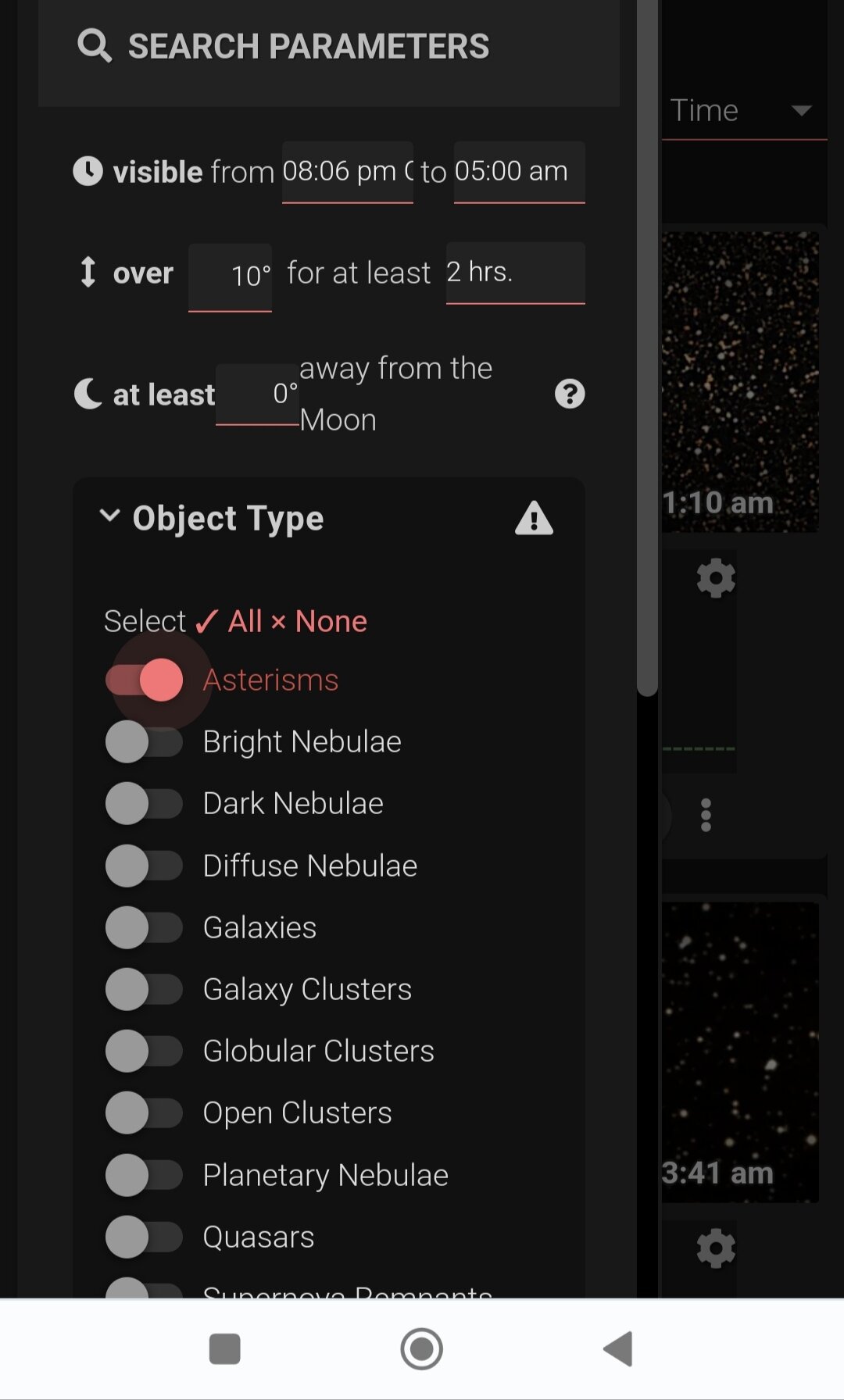The height and width of the screenshot is (1400, 844).
Task: Turn off the Asterisms toggle
Action: tap(145, 680)
